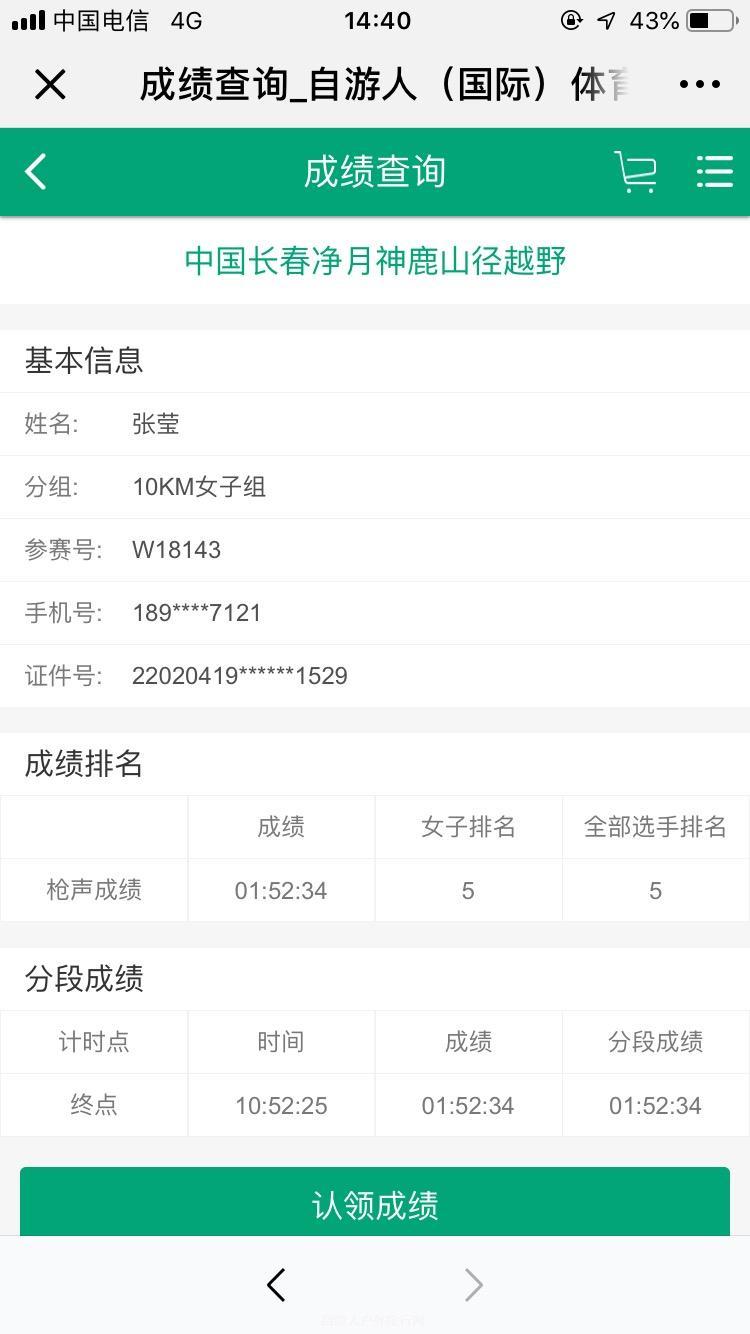The height and width of the screenshot is (1334, 750).
Task: Go back using the green header arrow
Action: point(36,172)
